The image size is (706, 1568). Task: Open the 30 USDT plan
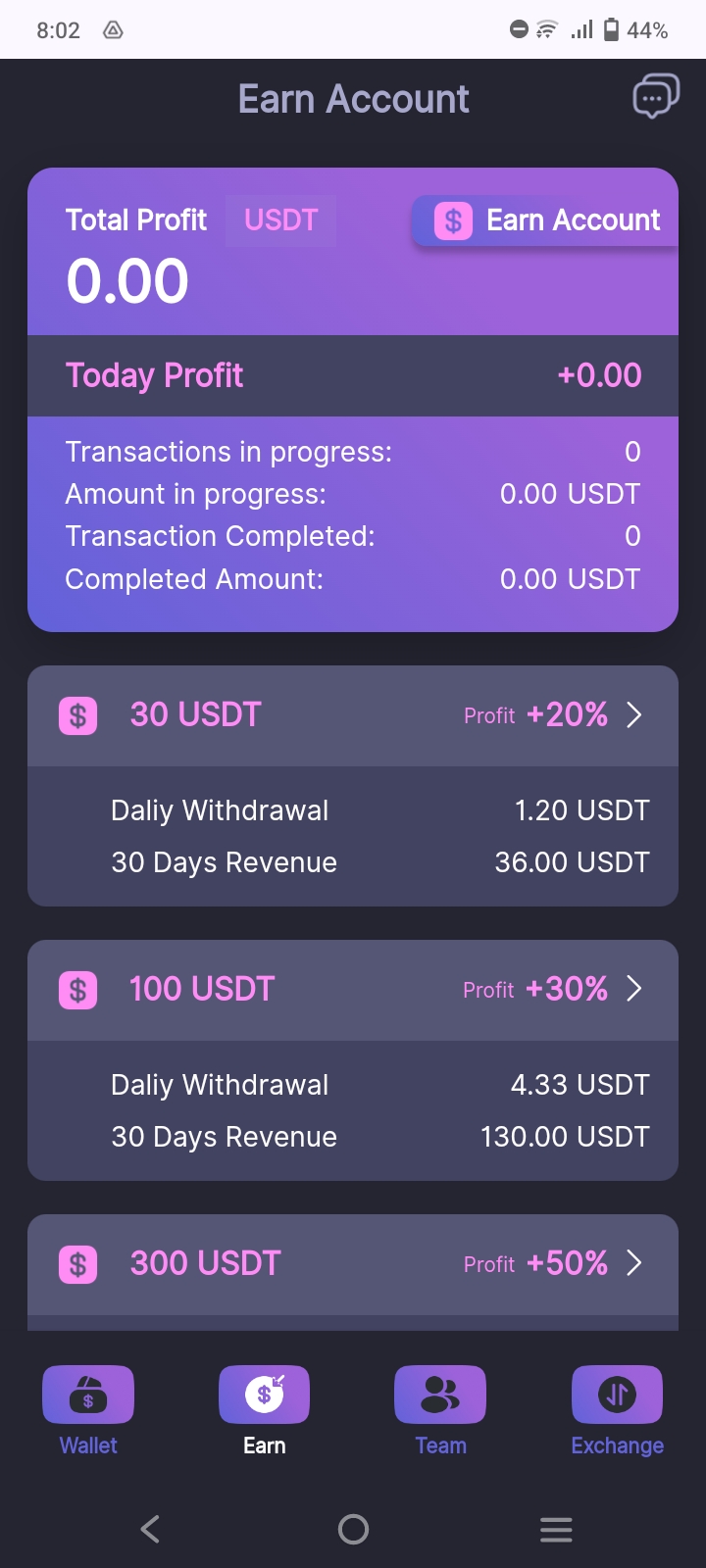point(353,715)
